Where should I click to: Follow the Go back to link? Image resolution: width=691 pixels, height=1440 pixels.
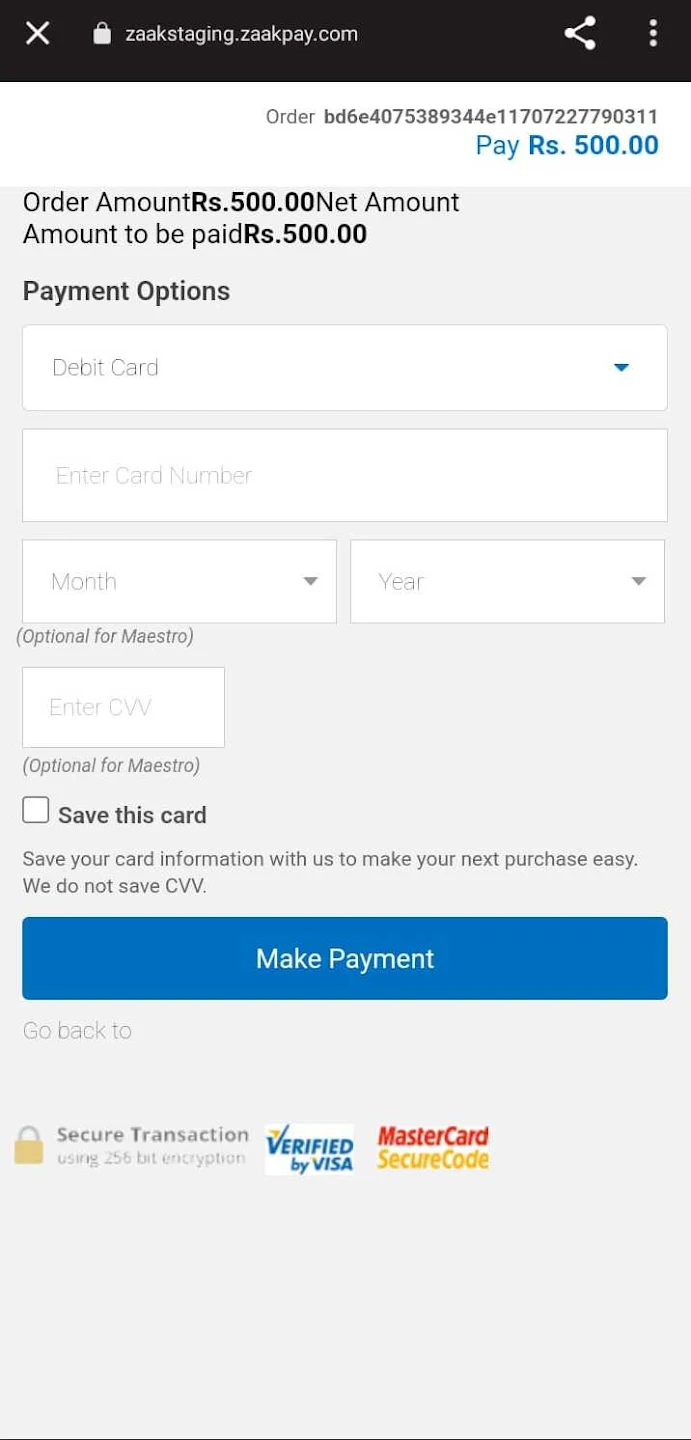point(77,1031)
